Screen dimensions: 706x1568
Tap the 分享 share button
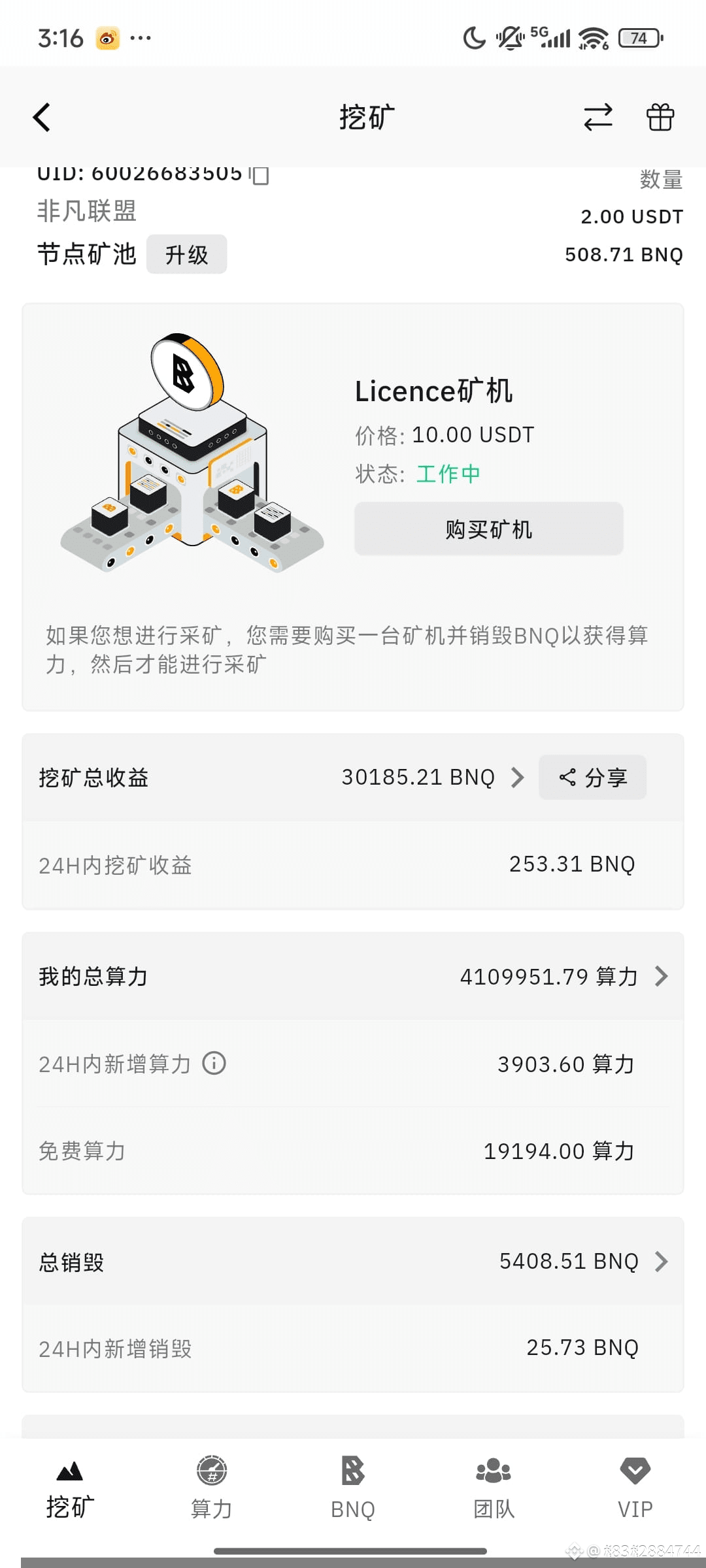pos(592,777)
